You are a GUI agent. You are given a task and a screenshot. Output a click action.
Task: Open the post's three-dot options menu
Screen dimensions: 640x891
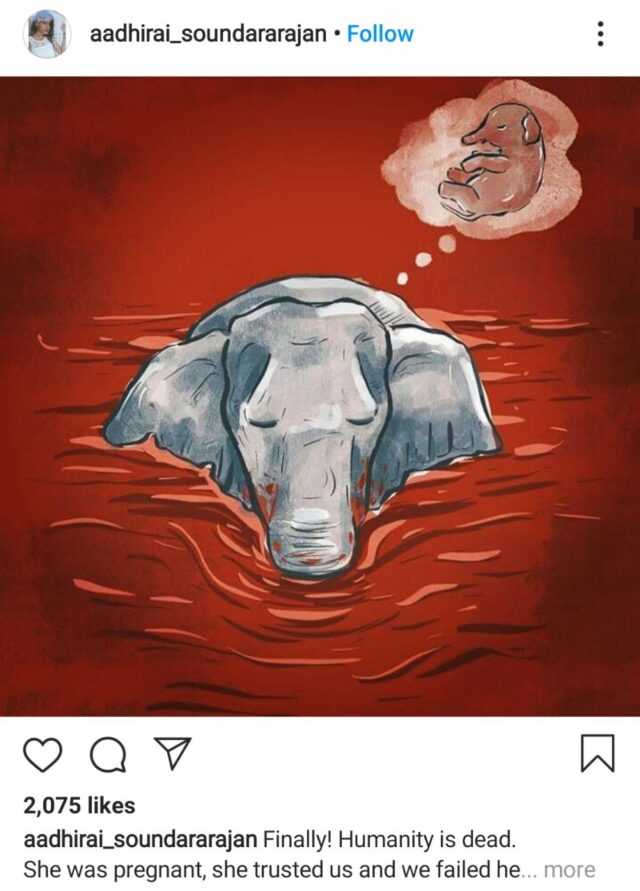[599, 34]
